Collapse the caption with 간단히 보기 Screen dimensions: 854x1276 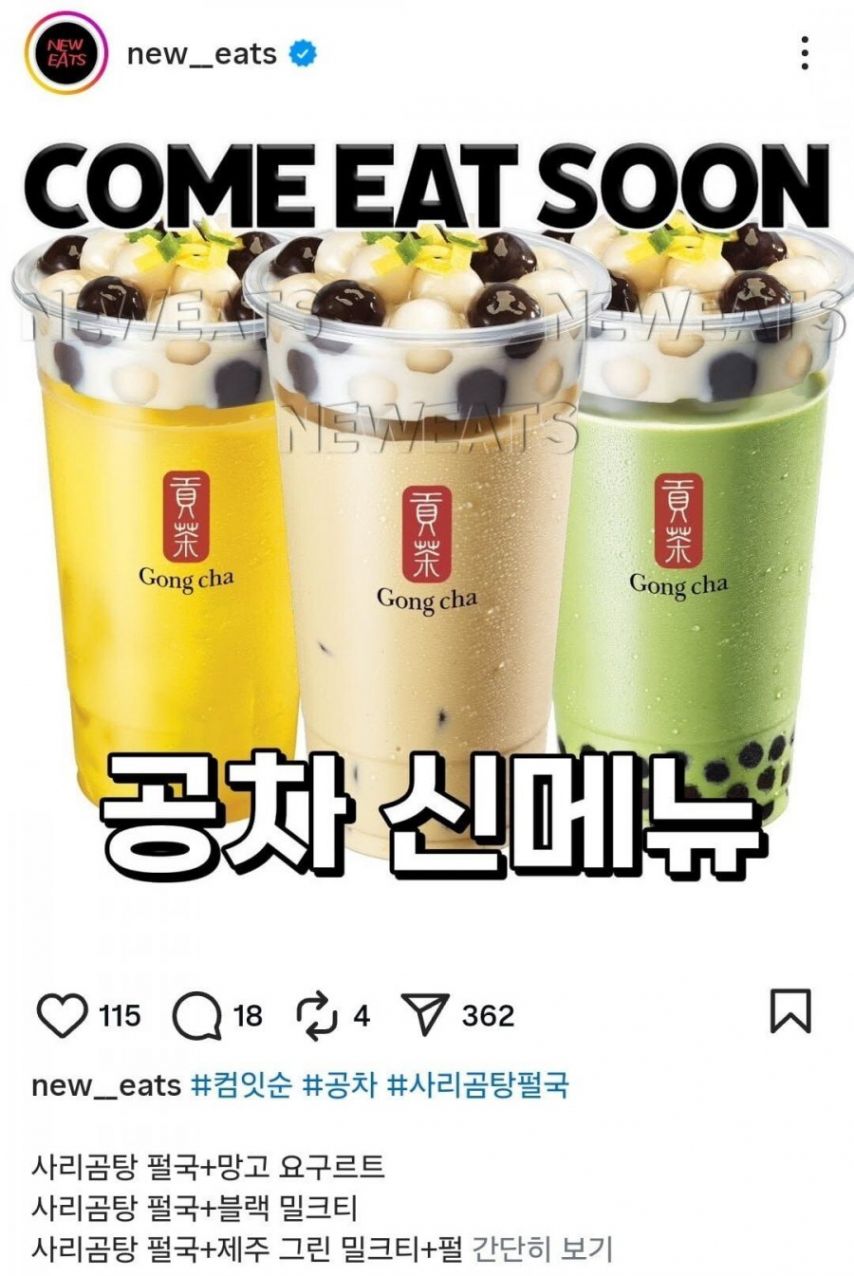pyautogui.click(x=541, y=1249)
